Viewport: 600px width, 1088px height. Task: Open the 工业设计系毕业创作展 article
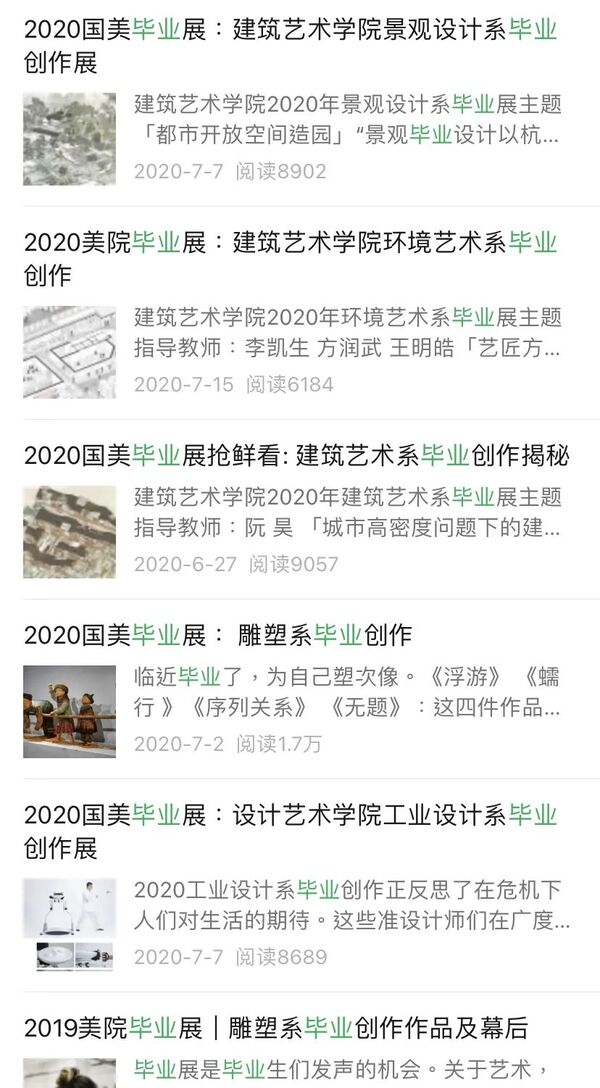pos(290,830)
